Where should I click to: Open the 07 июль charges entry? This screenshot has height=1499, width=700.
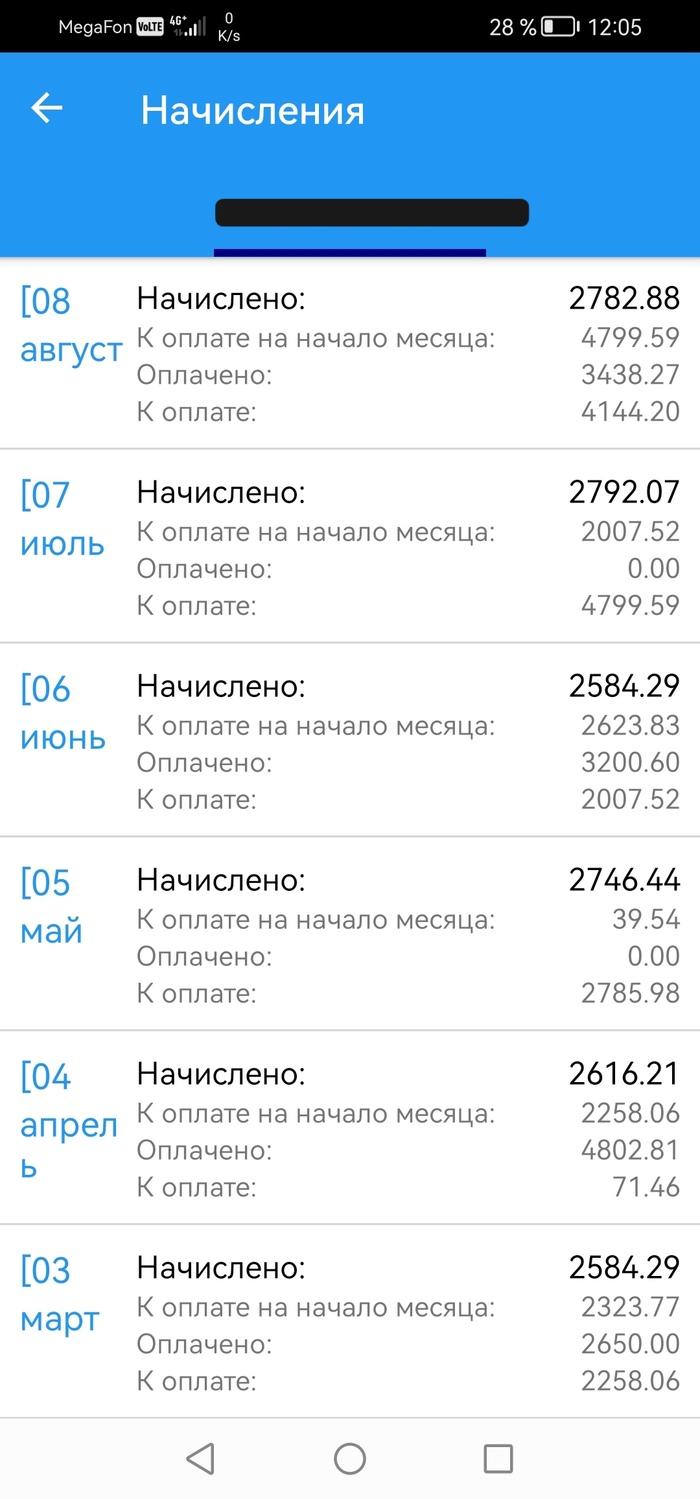pos(350,547)
